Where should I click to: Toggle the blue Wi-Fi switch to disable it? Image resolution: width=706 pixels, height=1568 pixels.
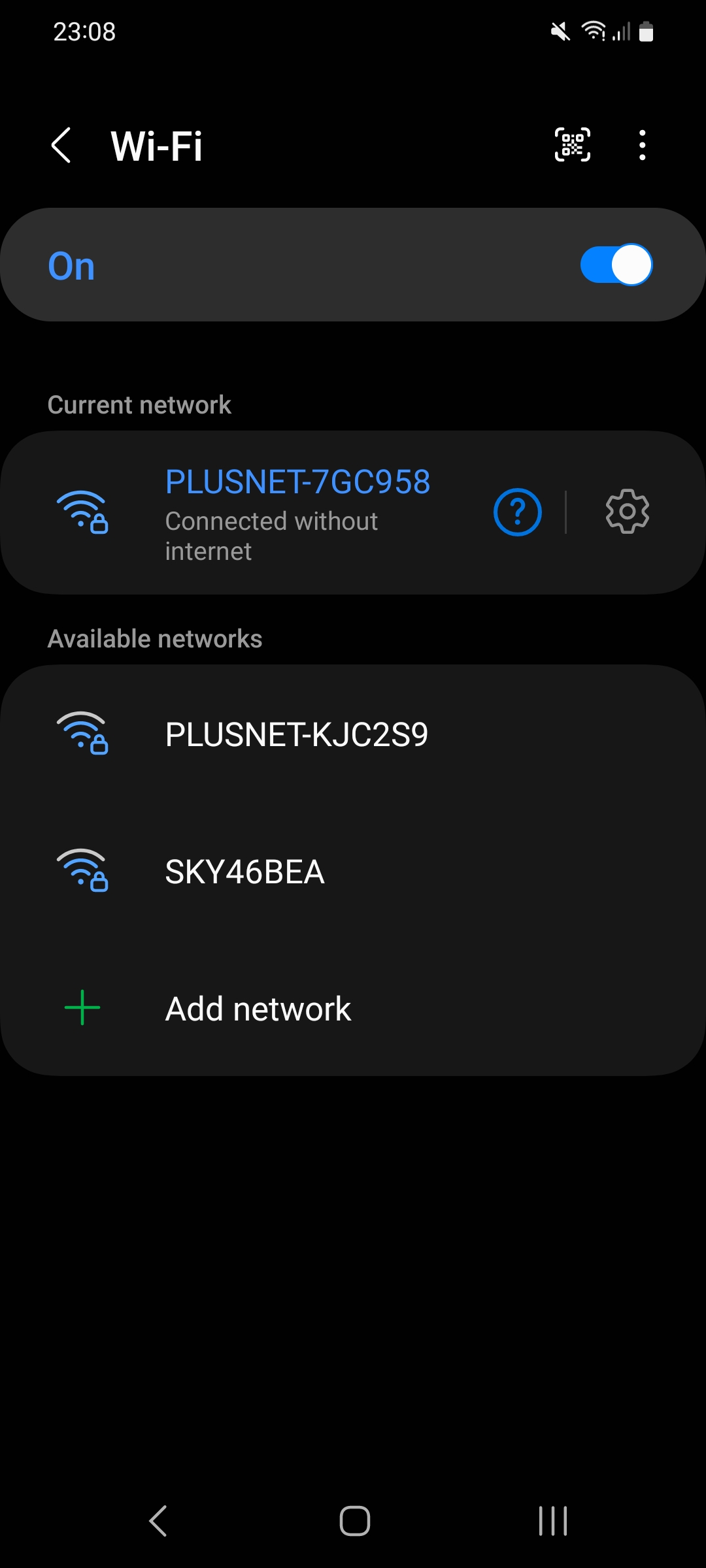coord(615,264)
